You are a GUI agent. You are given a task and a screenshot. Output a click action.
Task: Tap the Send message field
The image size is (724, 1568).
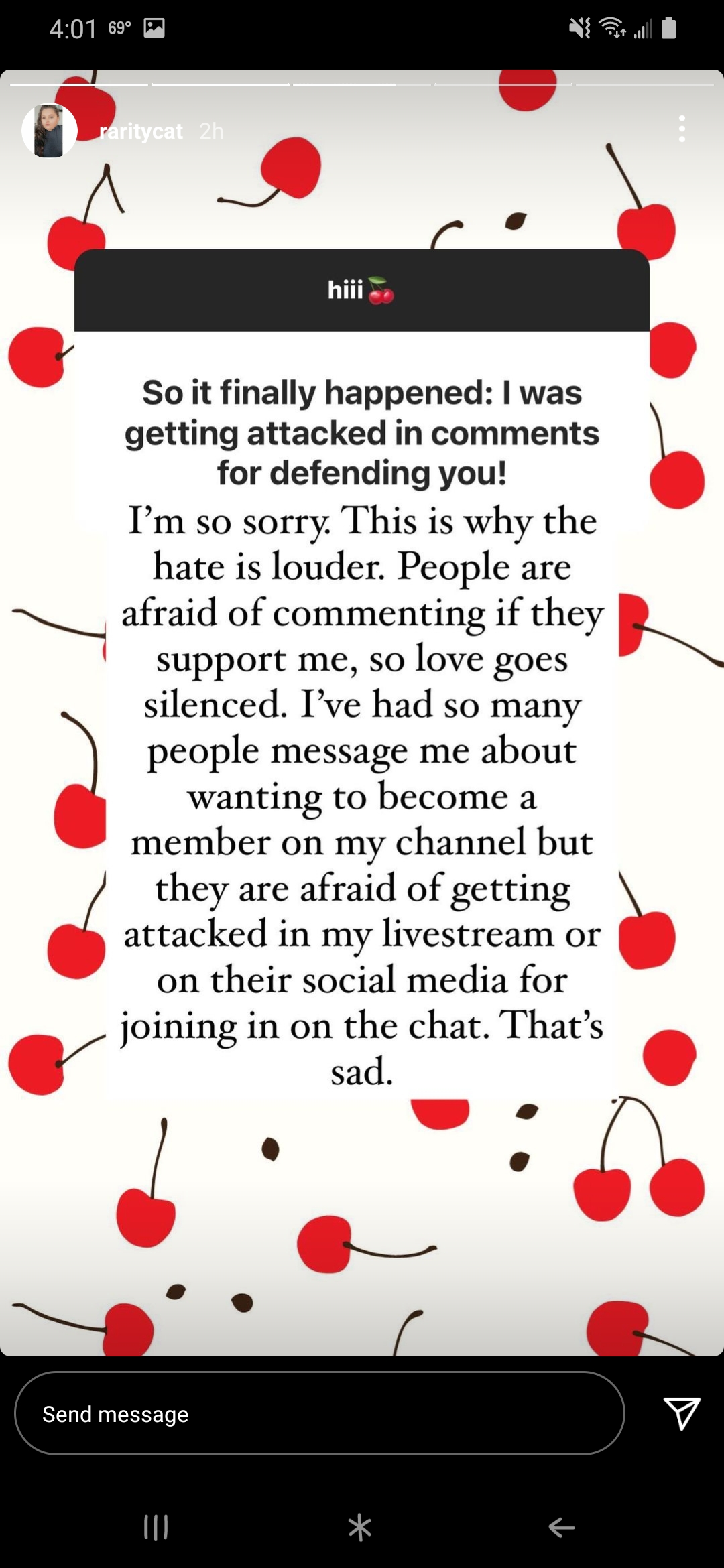[320, 1413]
